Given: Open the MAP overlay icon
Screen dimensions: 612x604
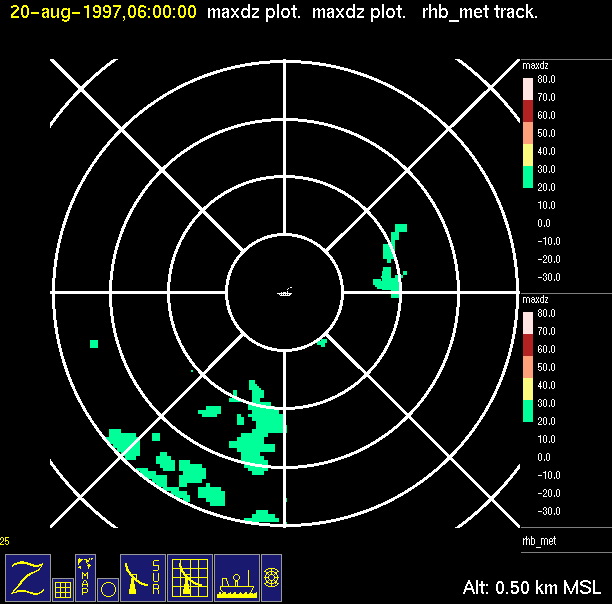Looking at the screenshot, I should [85, 577].
